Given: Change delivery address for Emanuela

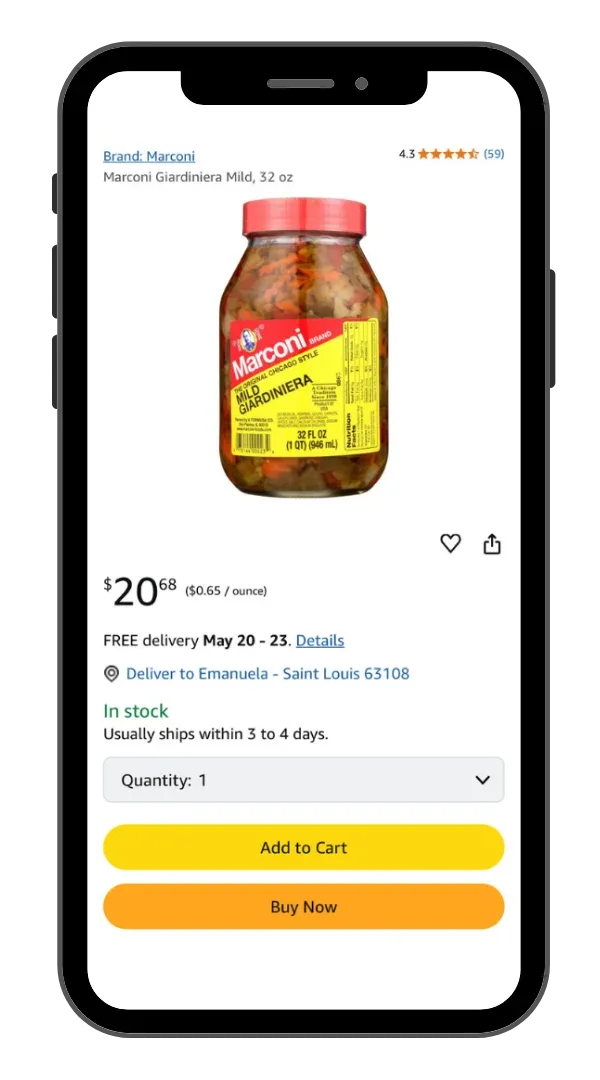Looking at the screenshot, I should click(267, 674).
